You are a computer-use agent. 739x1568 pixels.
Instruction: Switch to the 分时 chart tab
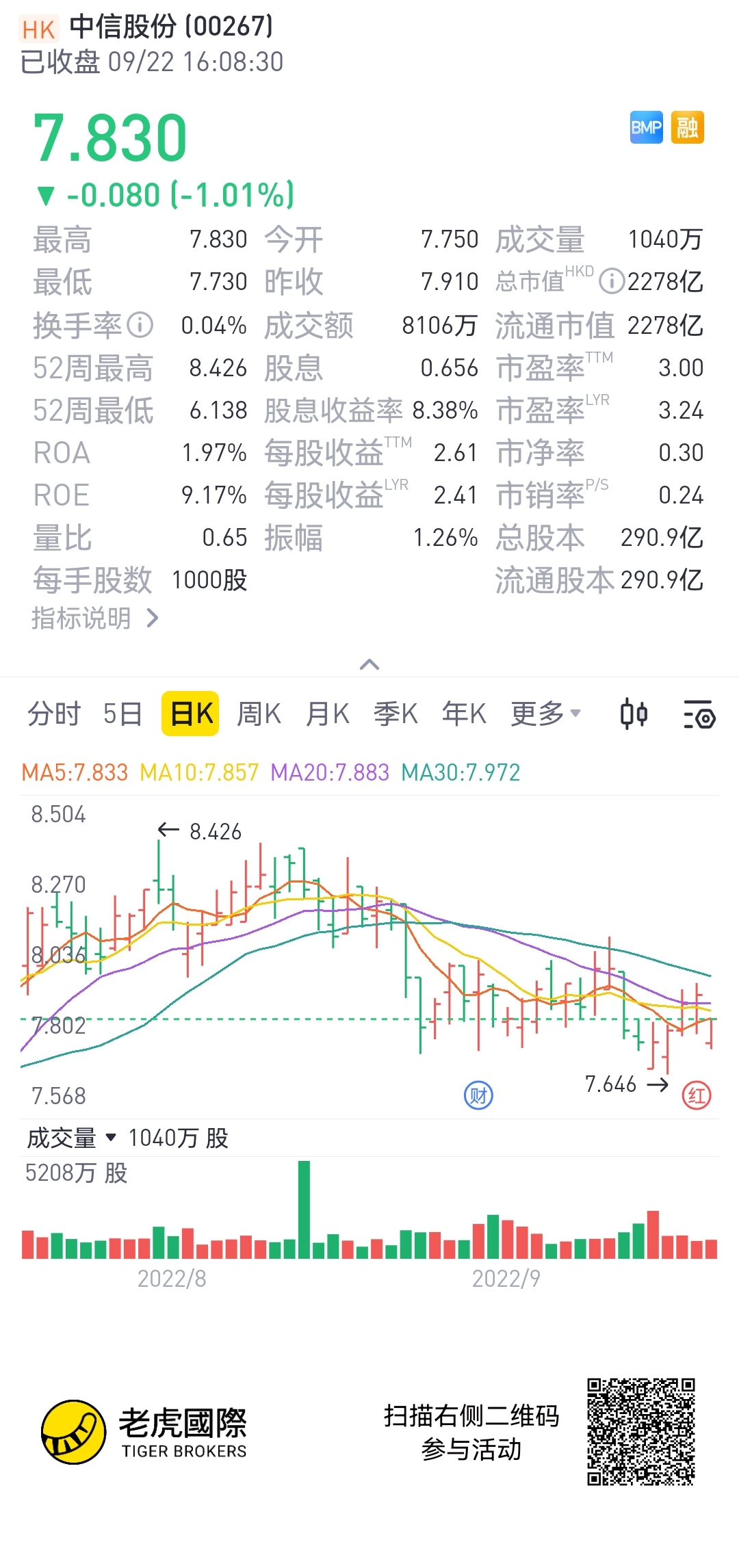tap(53, 714)
